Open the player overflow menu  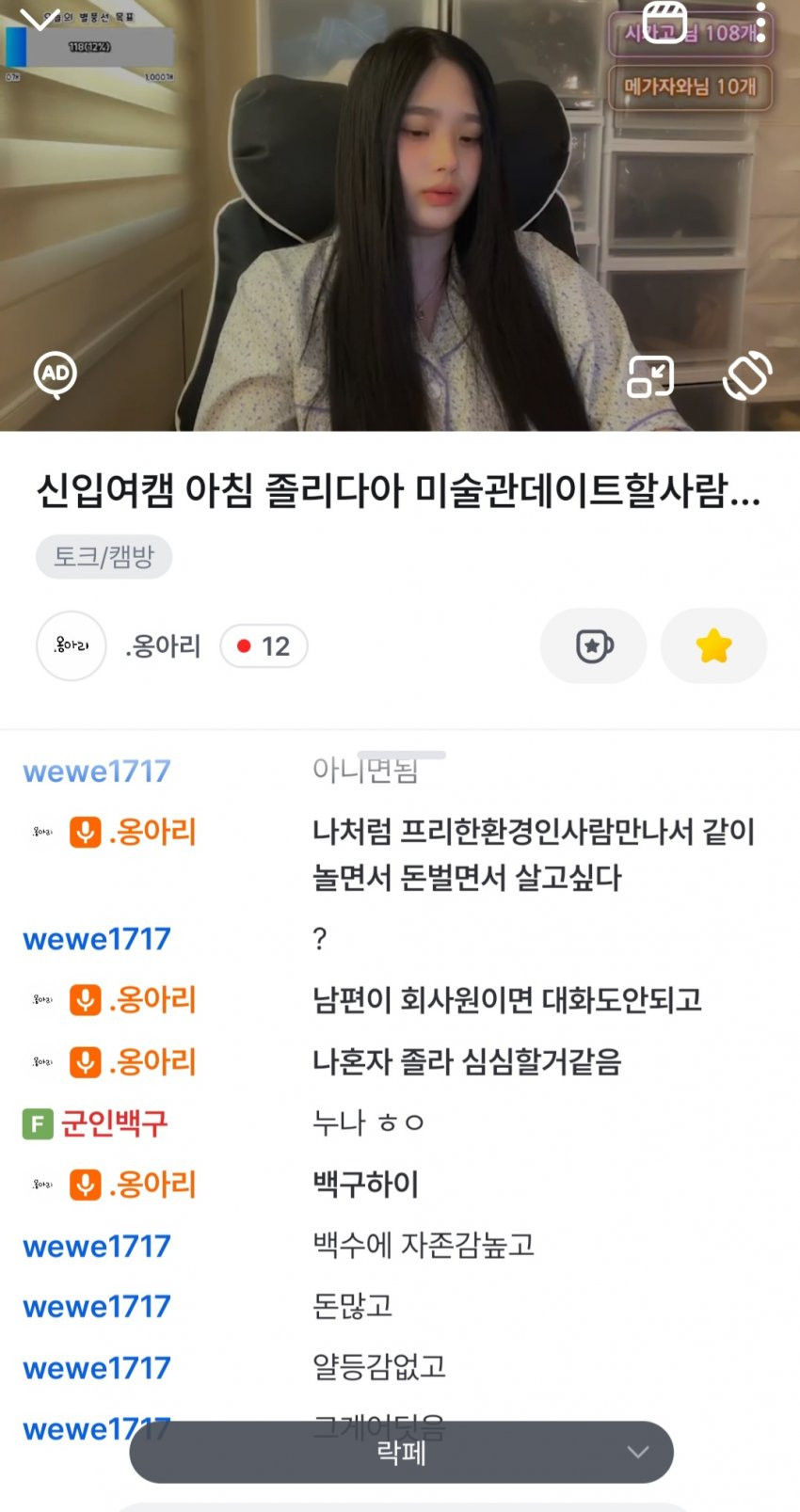760,23
